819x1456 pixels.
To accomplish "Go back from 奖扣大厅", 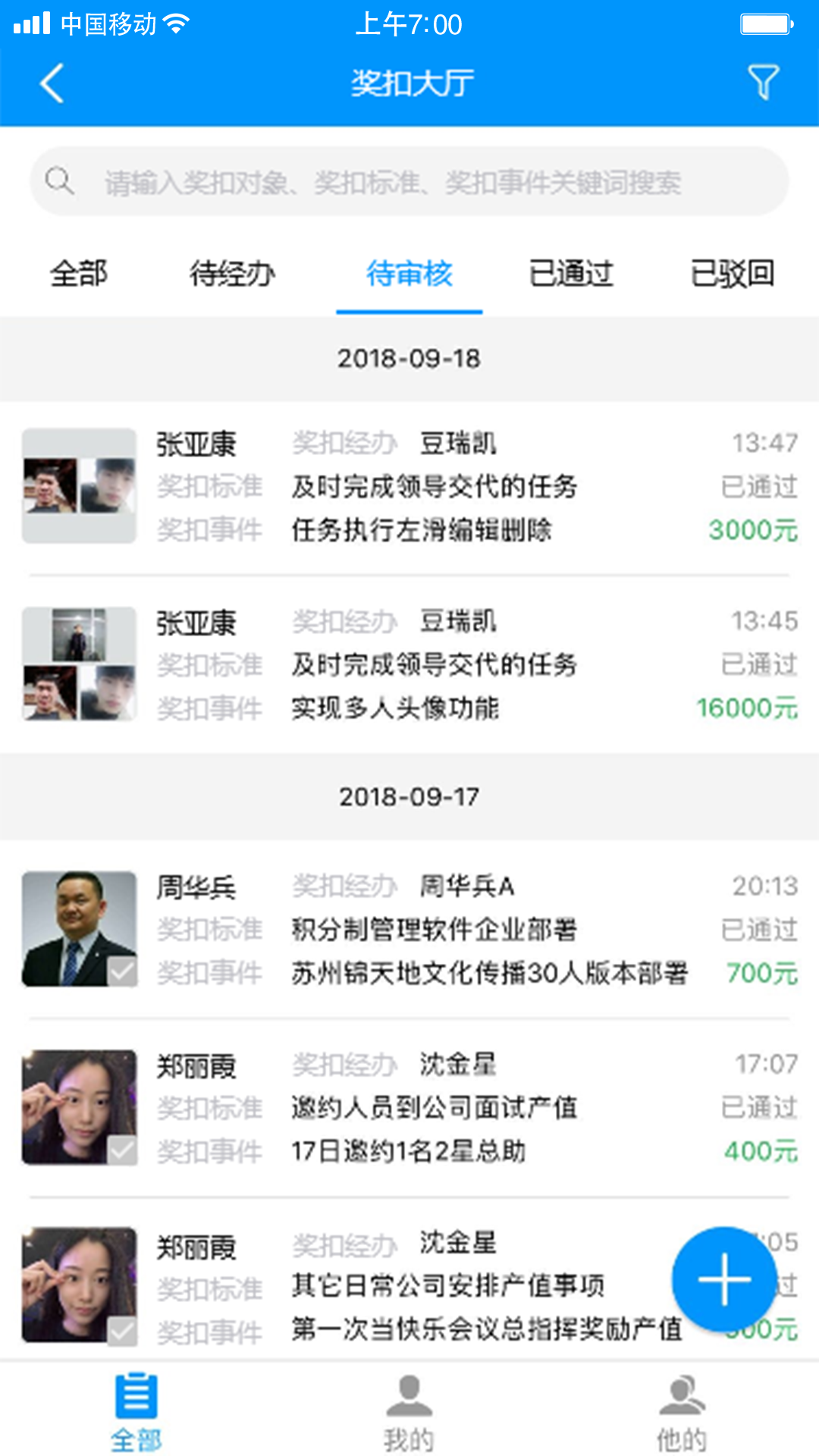I will [x=52, y=83].
